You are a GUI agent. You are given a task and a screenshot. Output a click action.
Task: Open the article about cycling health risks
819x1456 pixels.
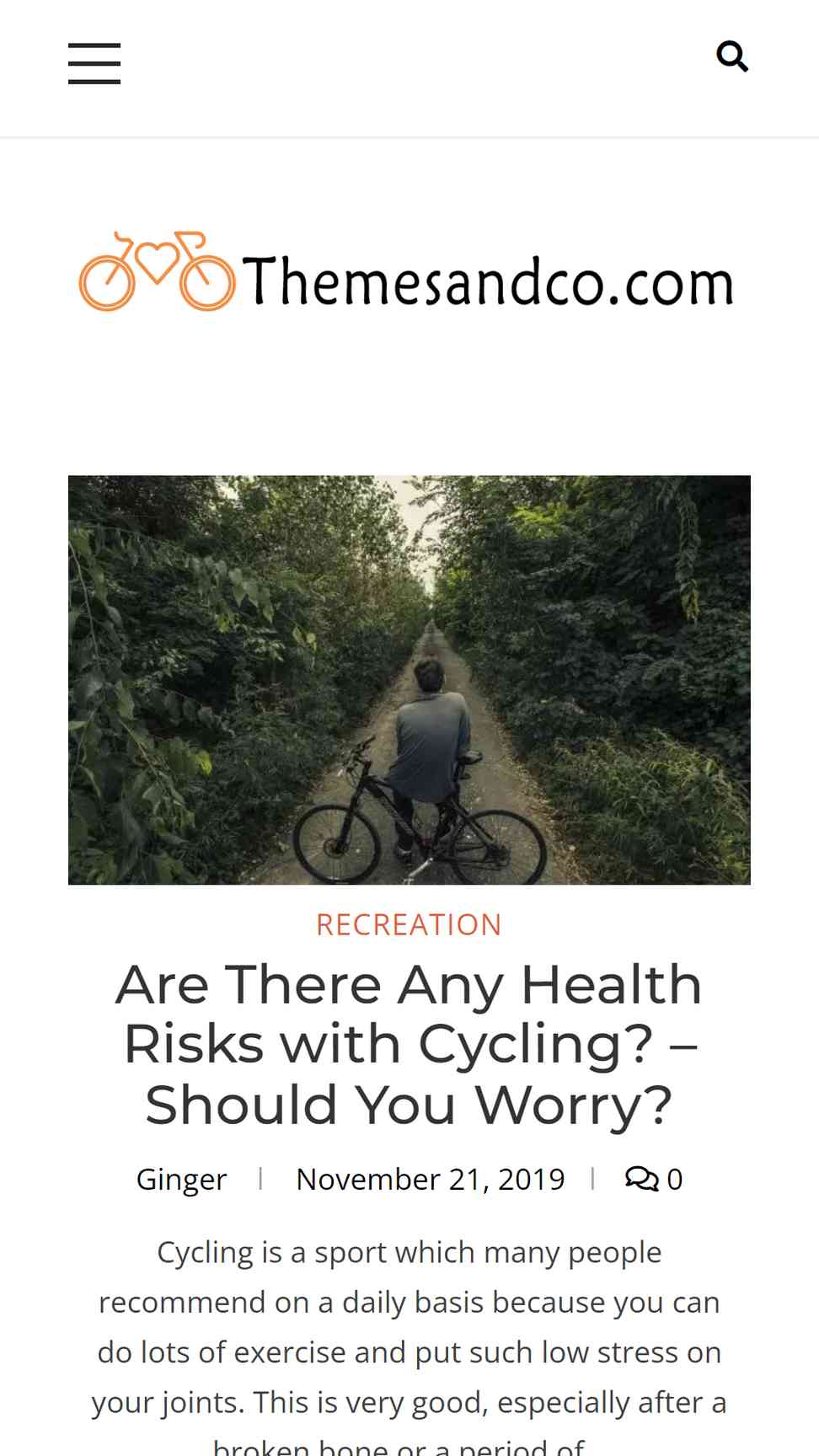pyautogui.click(x=409, y=1045)
